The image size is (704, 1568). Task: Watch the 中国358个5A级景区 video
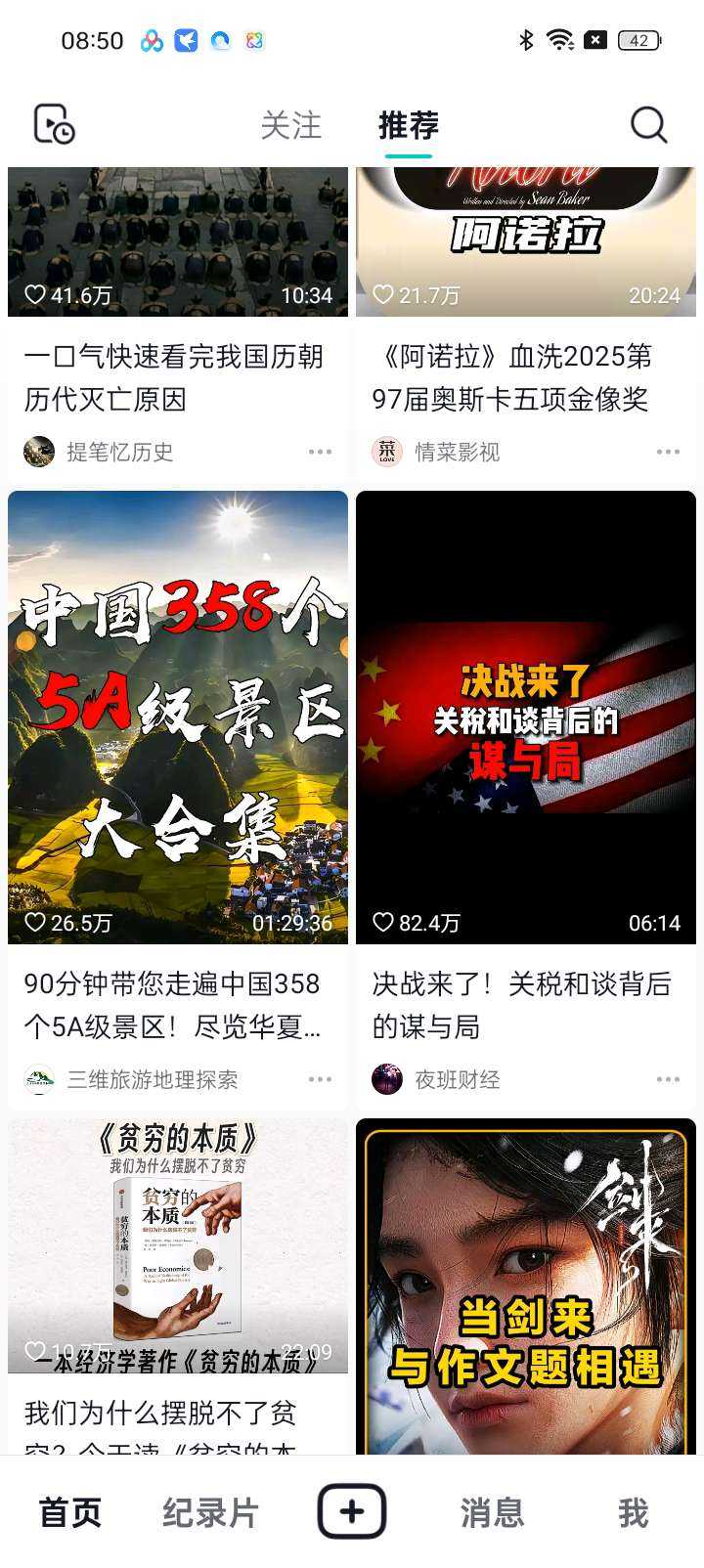178,717
